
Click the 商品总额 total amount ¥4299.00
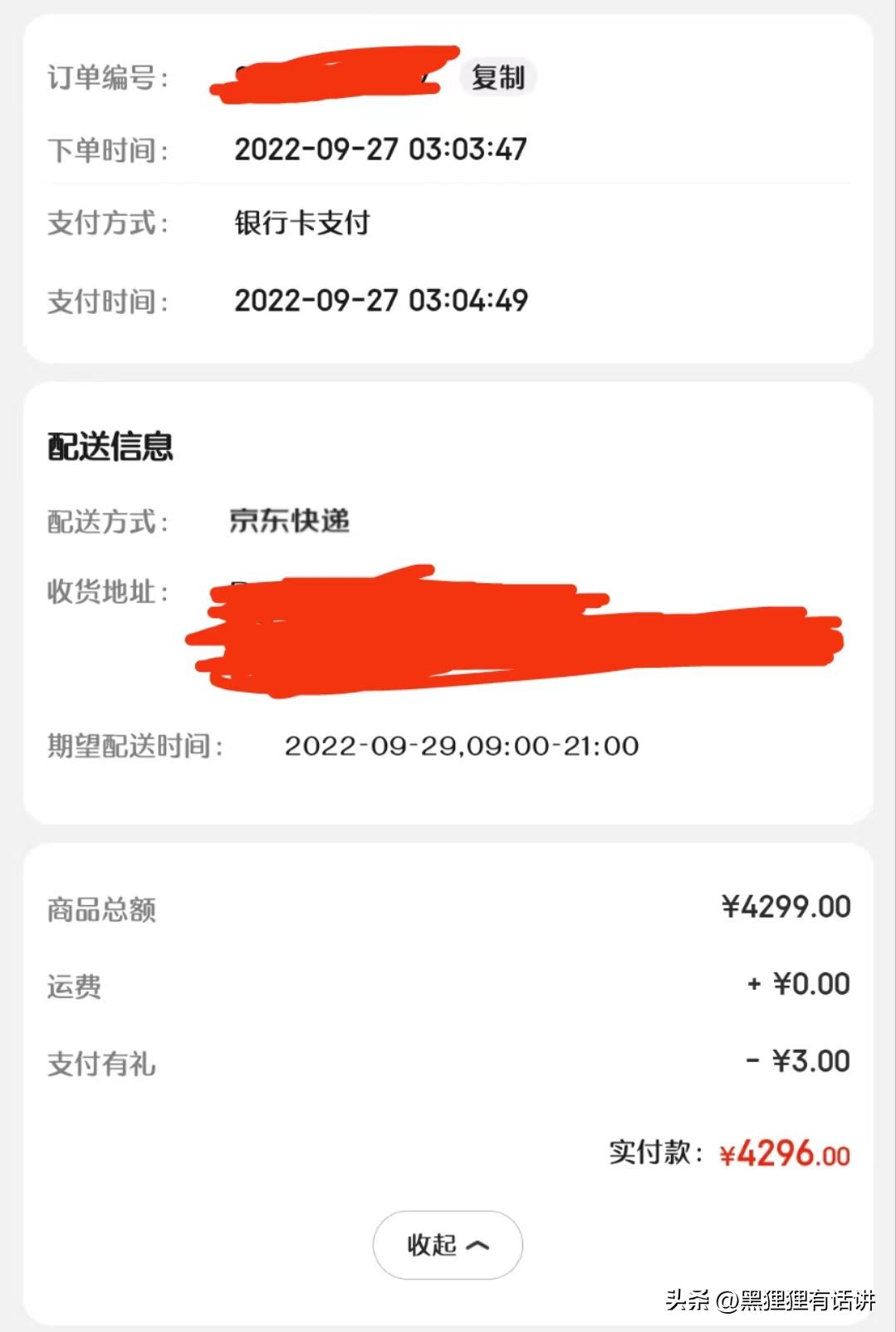click(786, 907)
